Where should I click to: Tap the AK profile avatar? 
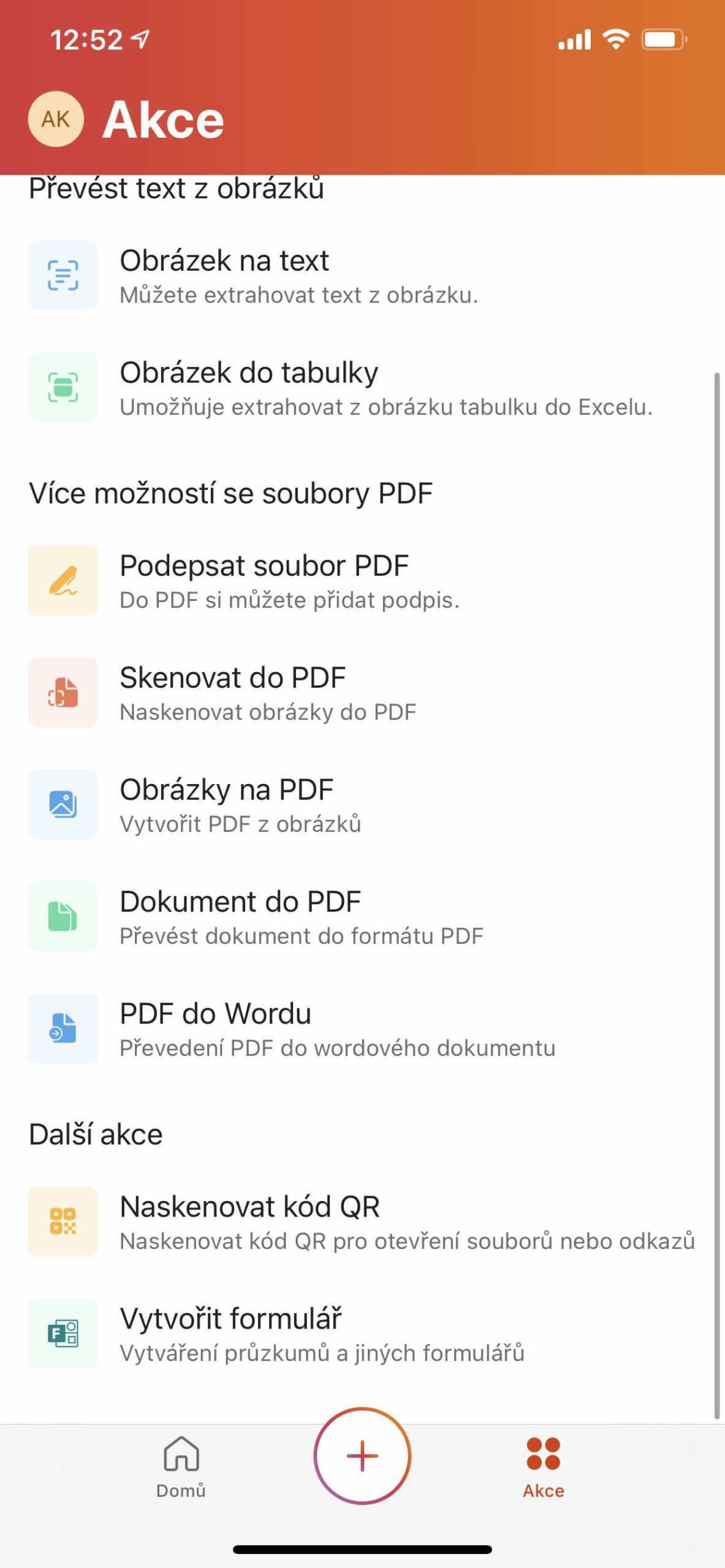pyautogui.click(x=56, y=119)
